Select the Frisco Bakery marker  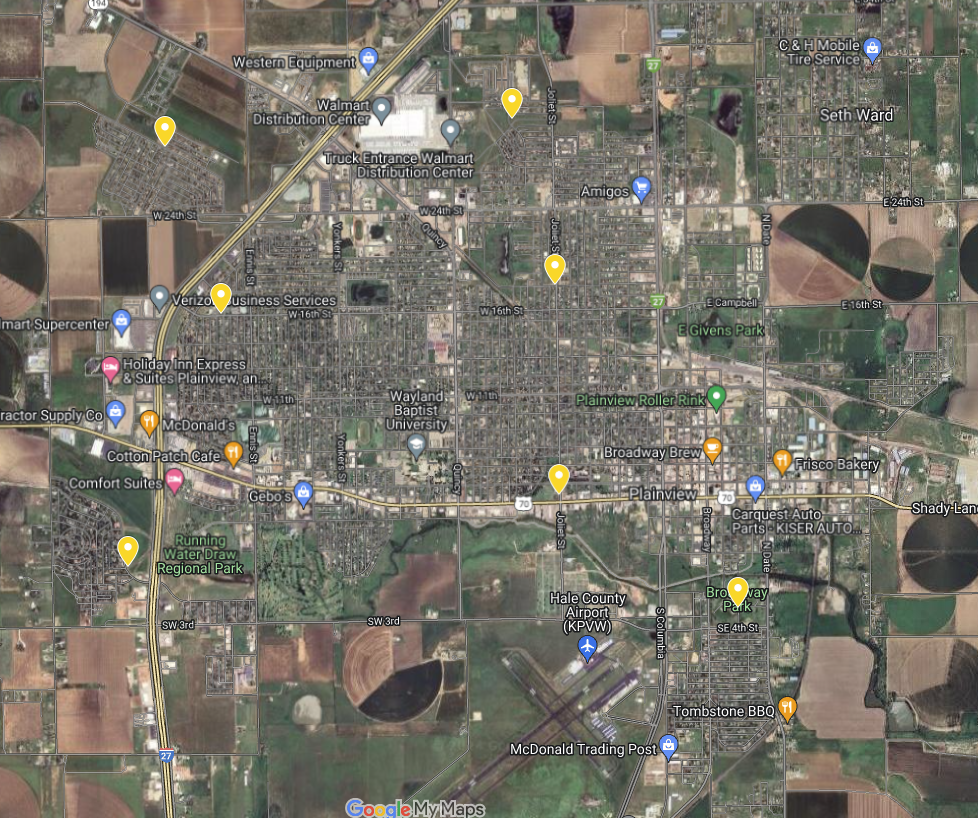(x=782, y=461)
